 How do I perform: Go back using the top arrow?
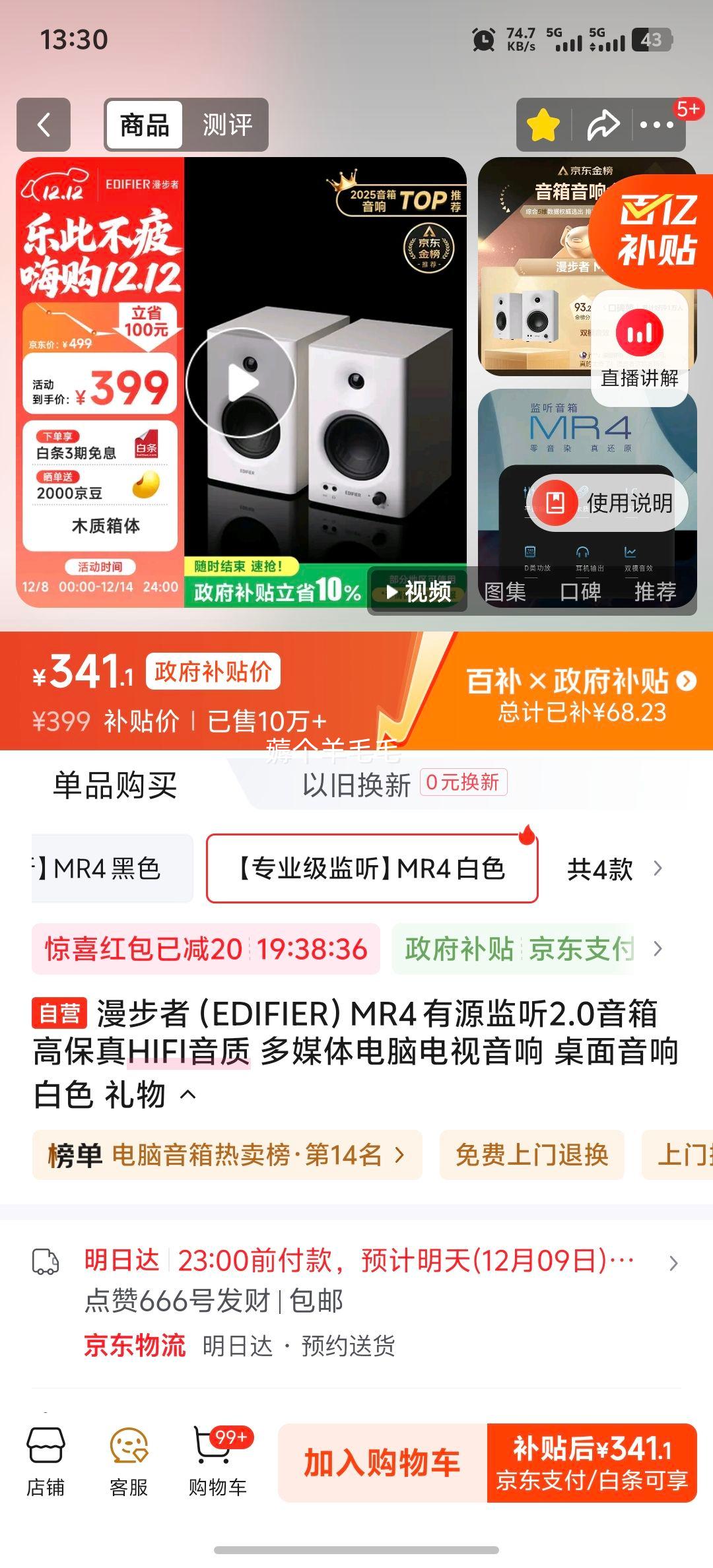click(44, 125)
